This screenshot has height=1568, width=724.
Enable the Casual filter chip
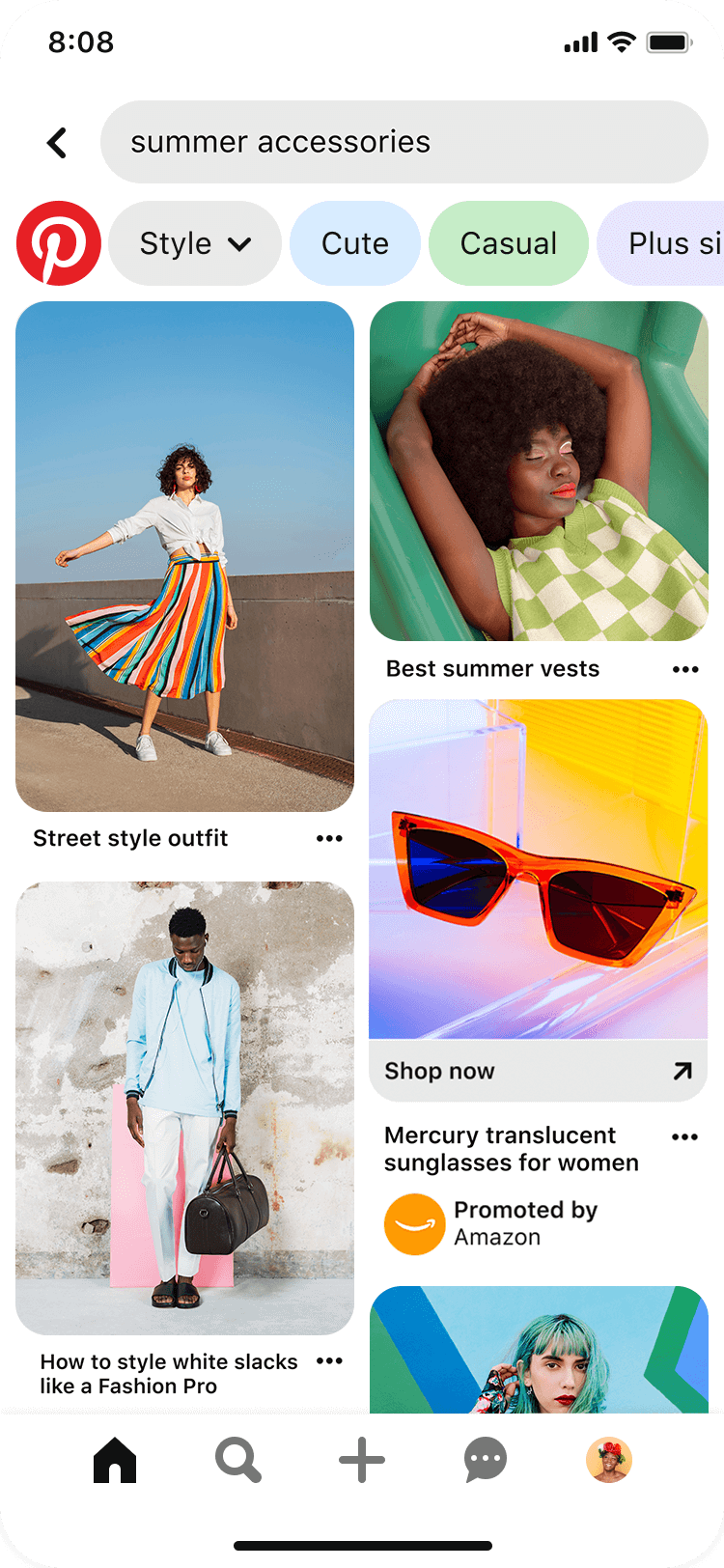(x=509, y=243)
